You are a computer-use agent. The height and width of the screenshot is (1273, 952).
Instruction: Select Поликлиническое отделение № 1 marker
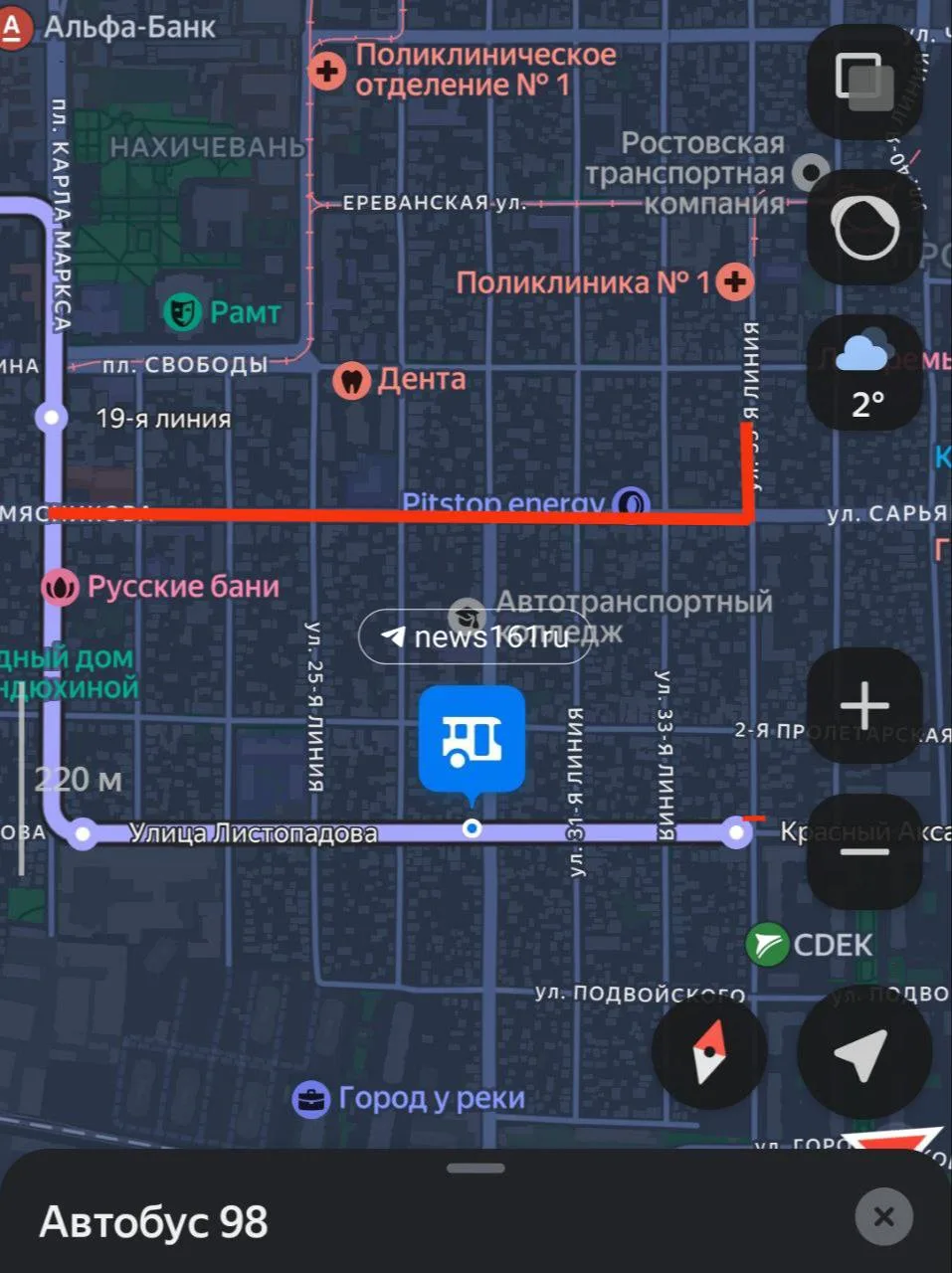tap(326, 71)
